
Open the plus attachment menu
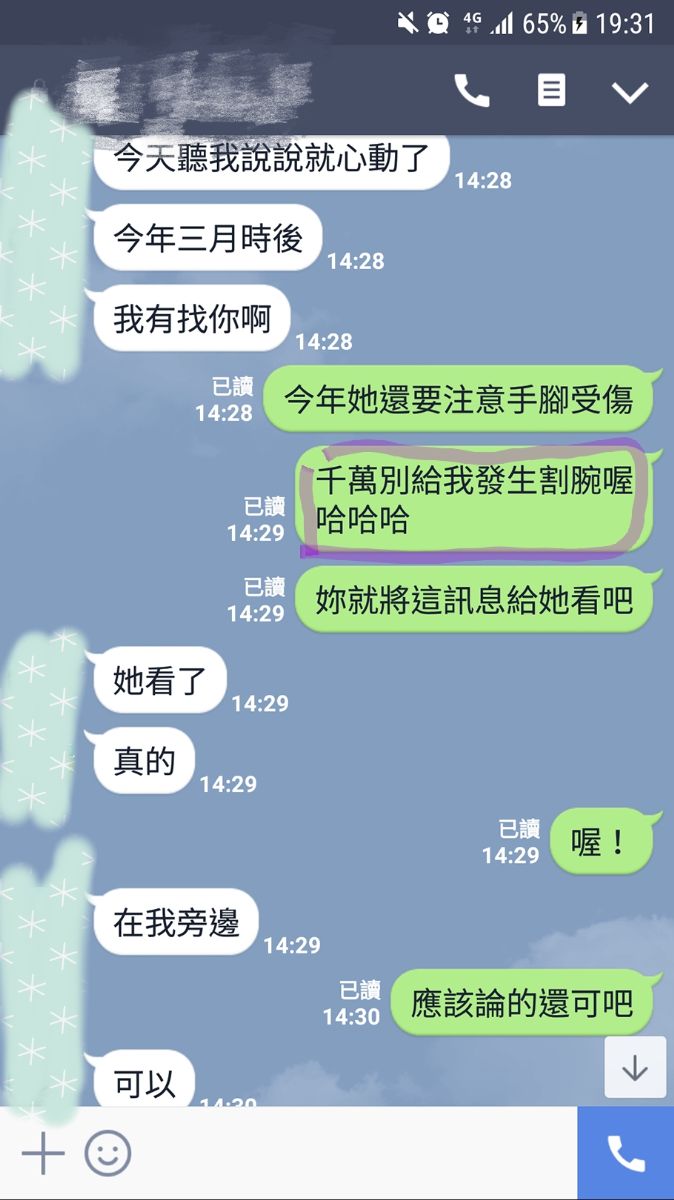(43, 1154)
